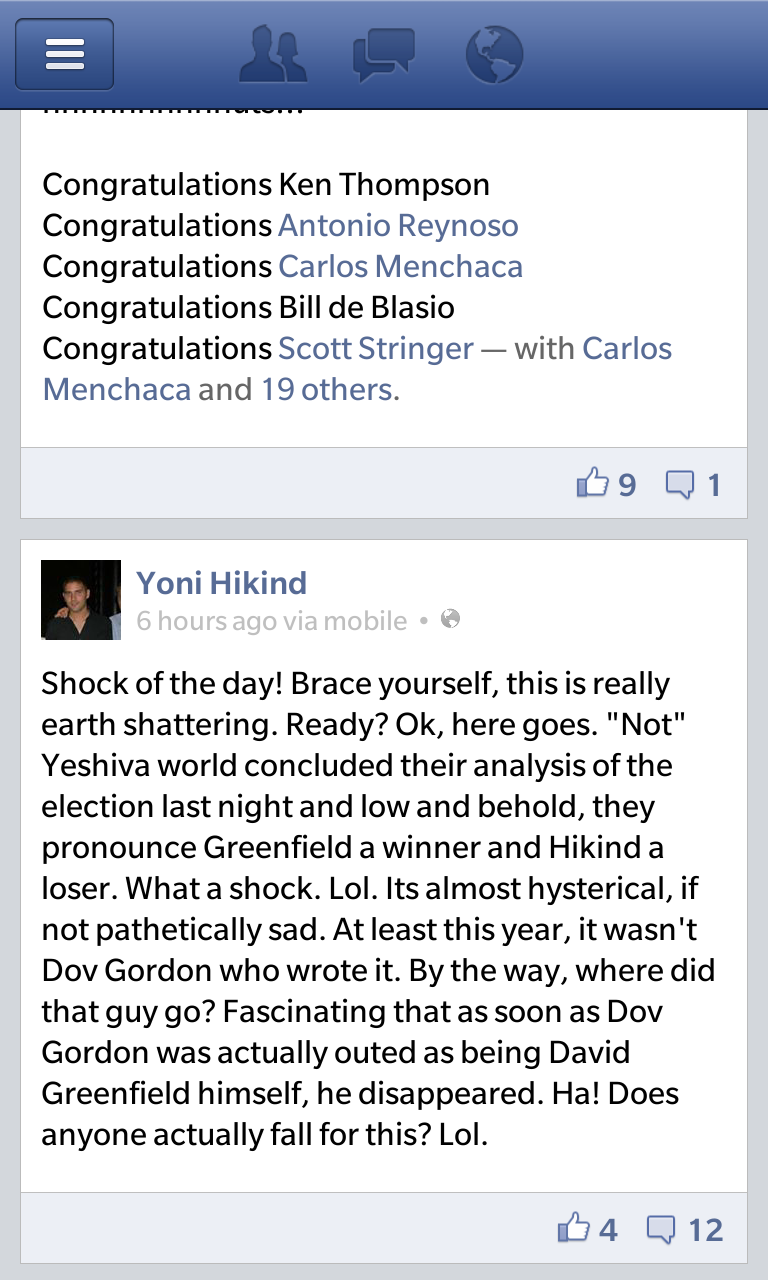
Task: View the 19 others tagged
Action: point(327,390)
